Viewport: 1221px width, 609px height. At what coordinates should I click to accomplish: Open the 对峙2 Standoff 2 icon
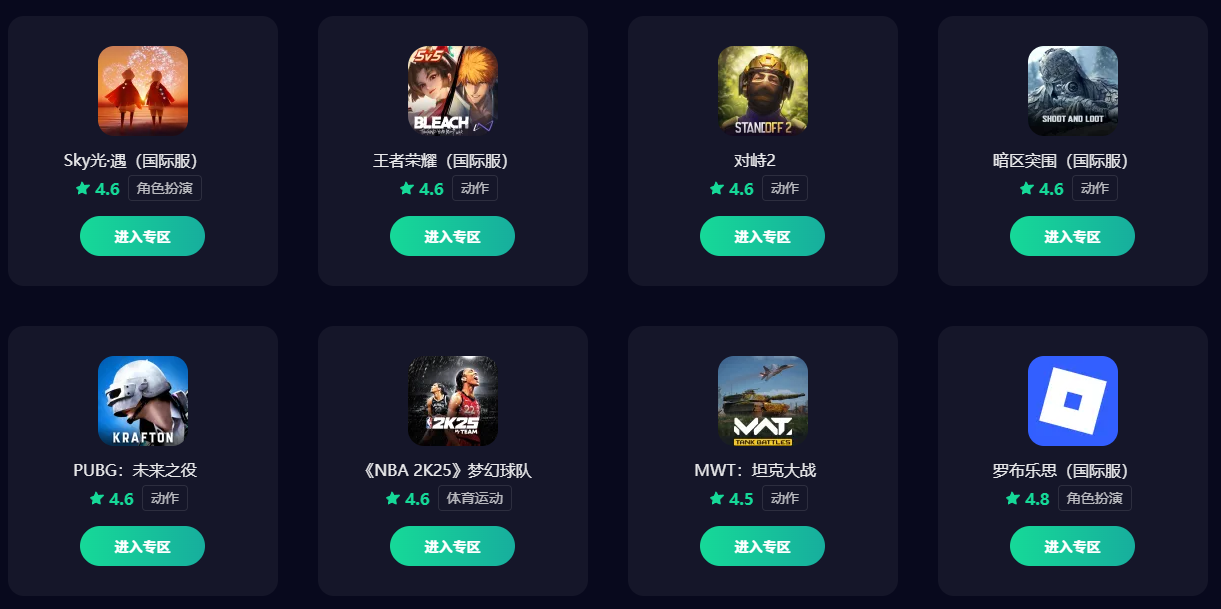coord(763,90)
